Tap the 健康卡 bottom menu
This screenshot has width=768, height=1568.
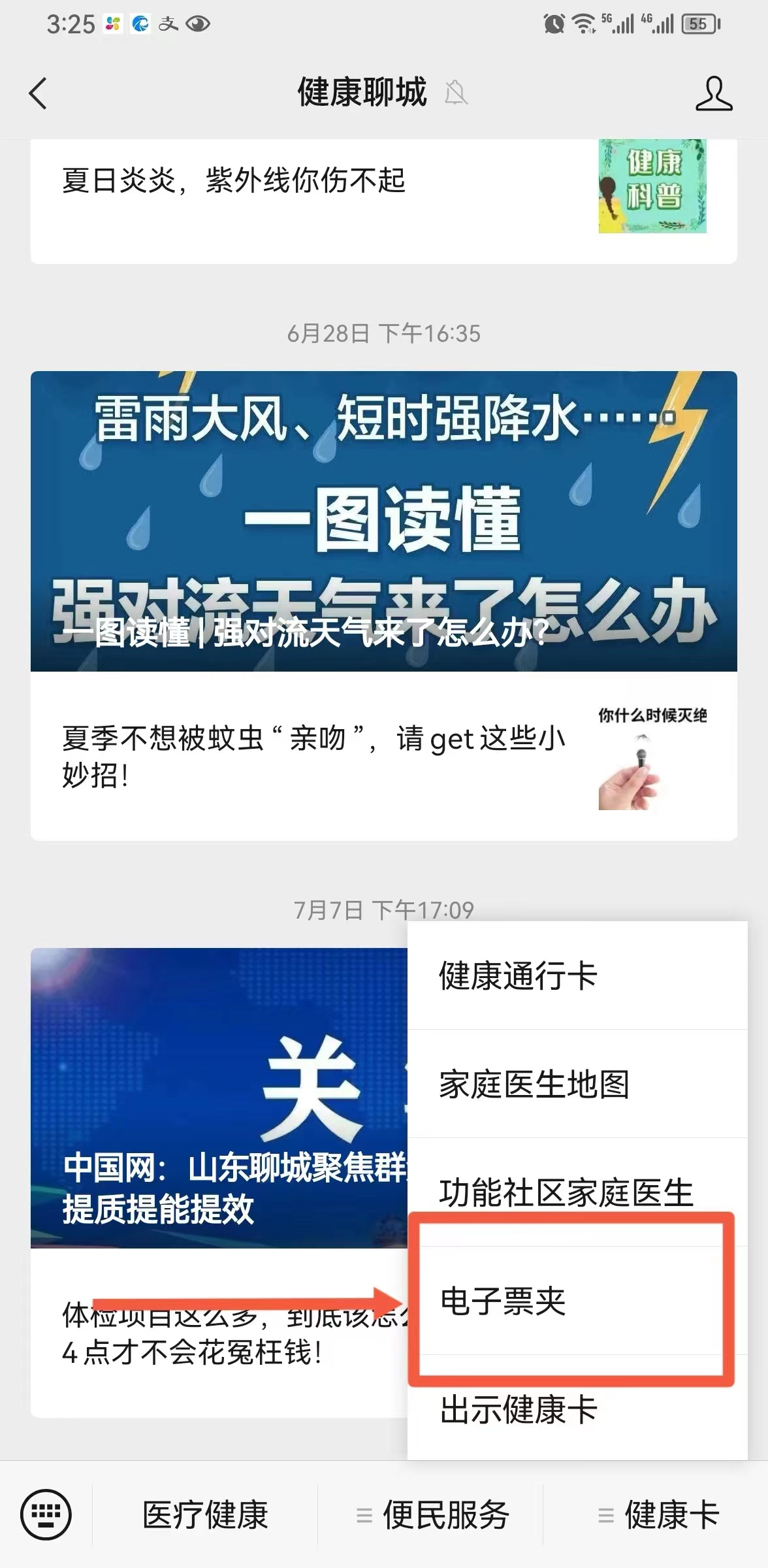pyautogui.click(x=658, y=1515)
